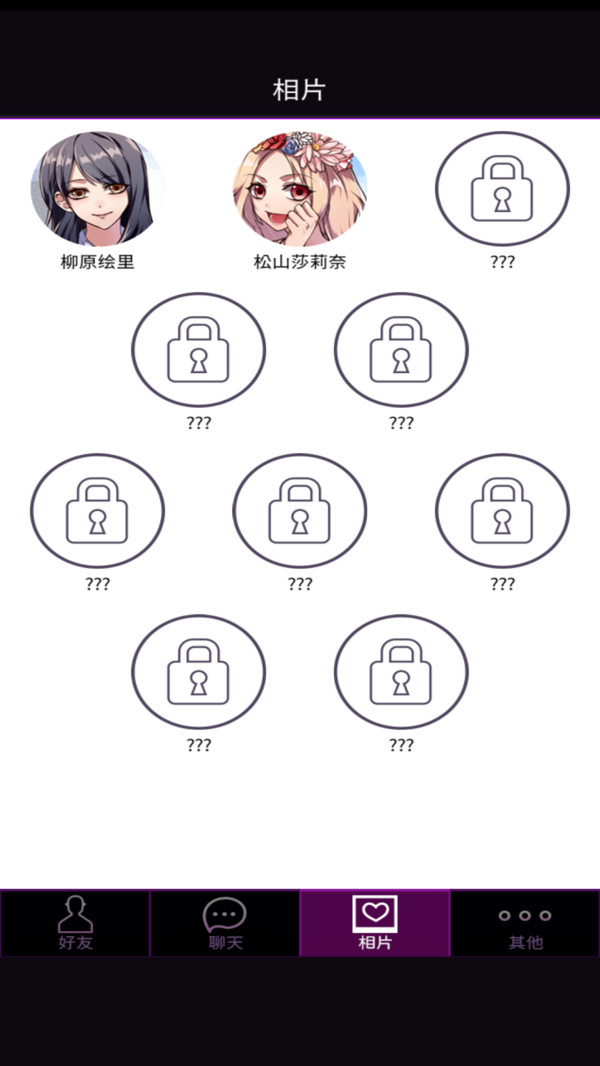600x1066 pixels.
Task: Switch to the 好友 tab
Action: click(75, 923)
